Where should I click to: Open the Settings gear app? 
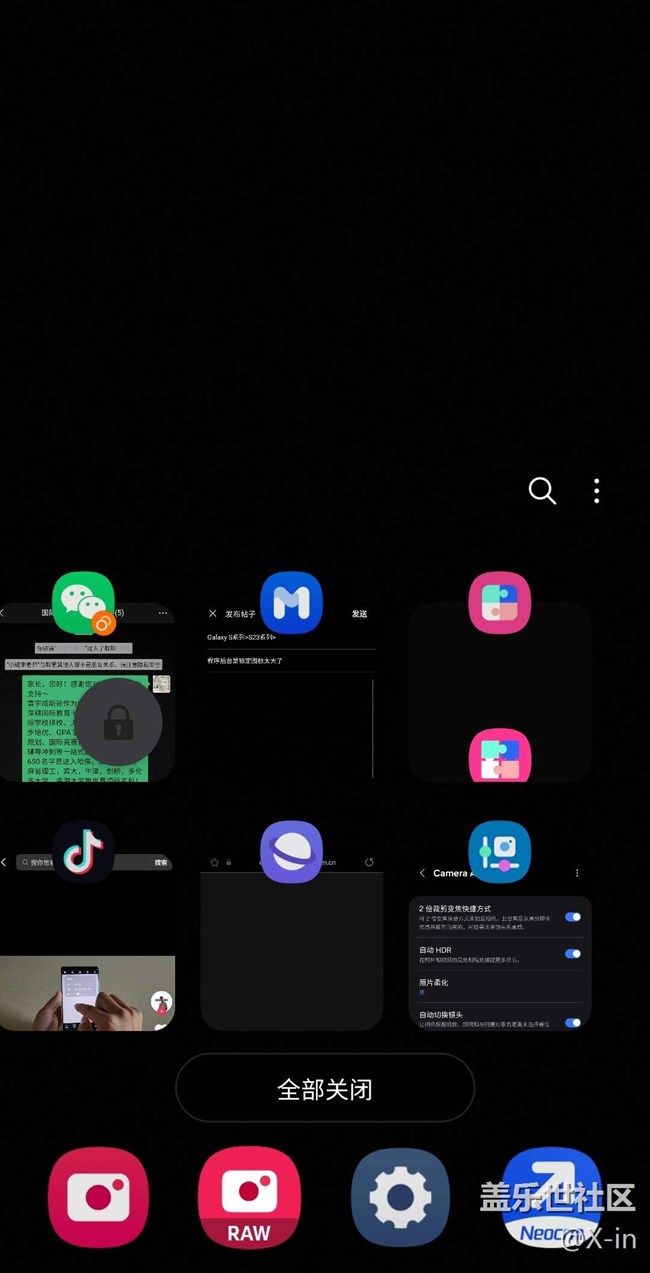400,1197
